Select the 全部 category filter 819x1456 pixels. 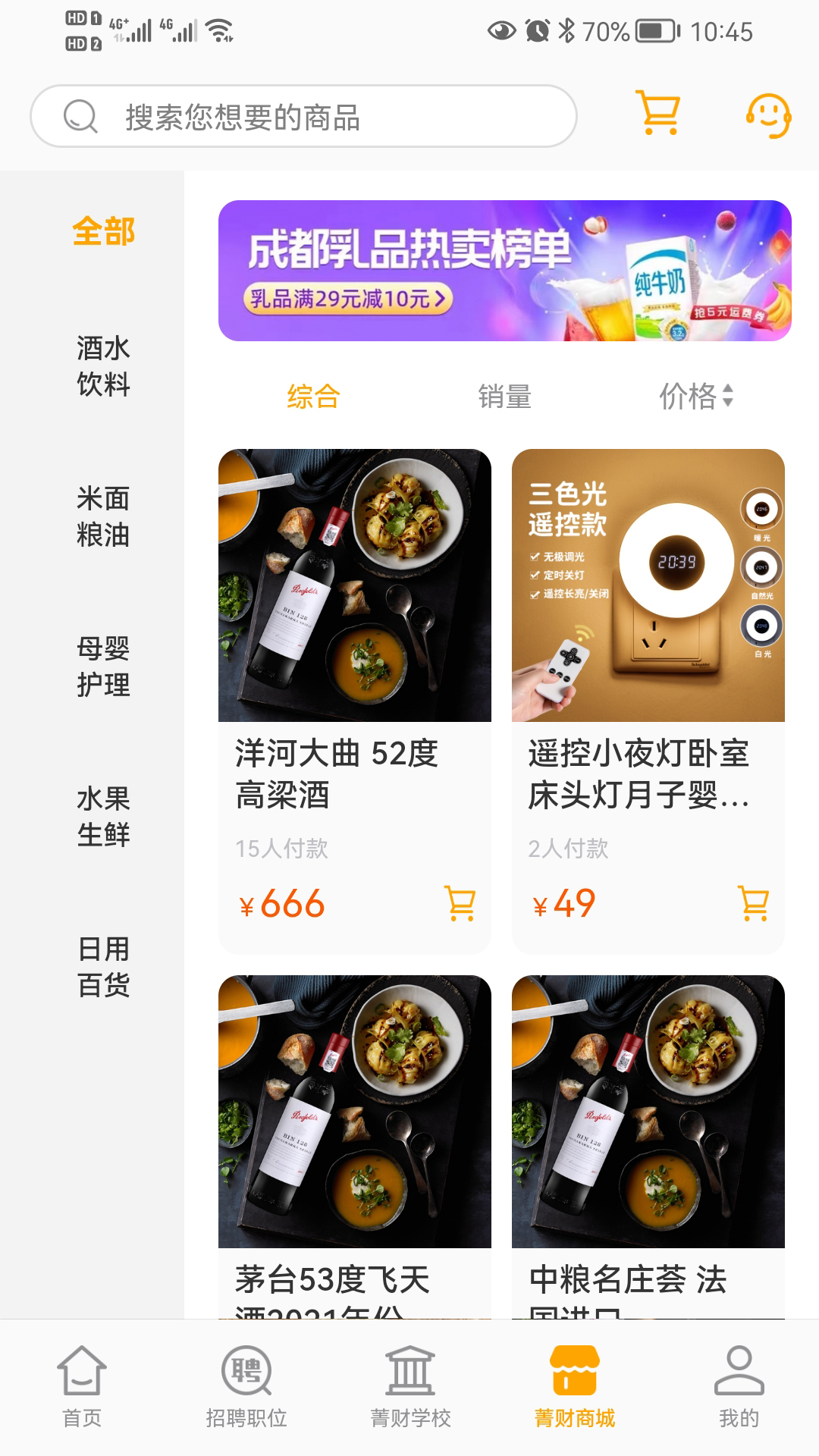click(x=104, y=233)
